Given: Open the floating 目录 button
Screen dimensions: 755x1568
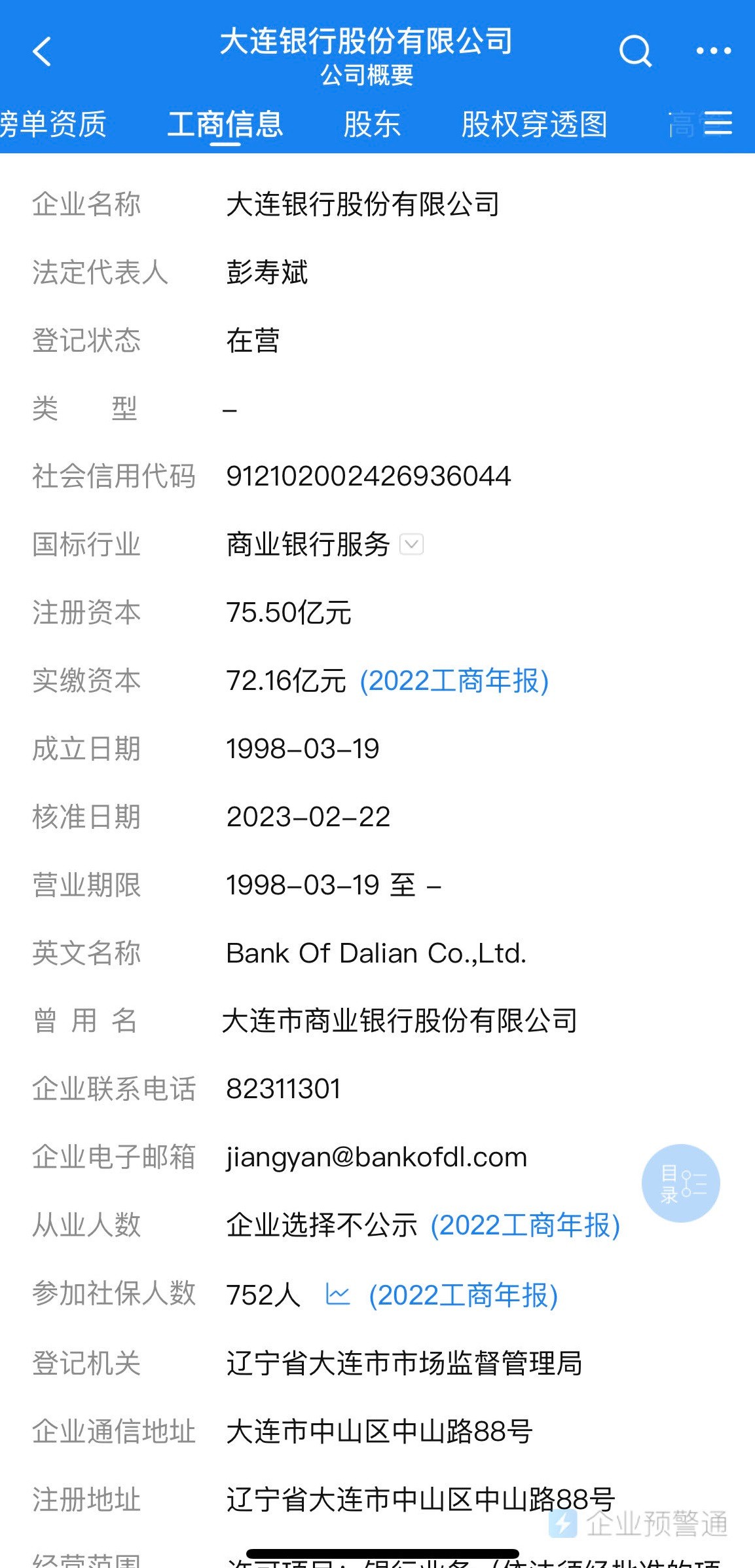Looking at the screenshot, I should (680, 1183).
